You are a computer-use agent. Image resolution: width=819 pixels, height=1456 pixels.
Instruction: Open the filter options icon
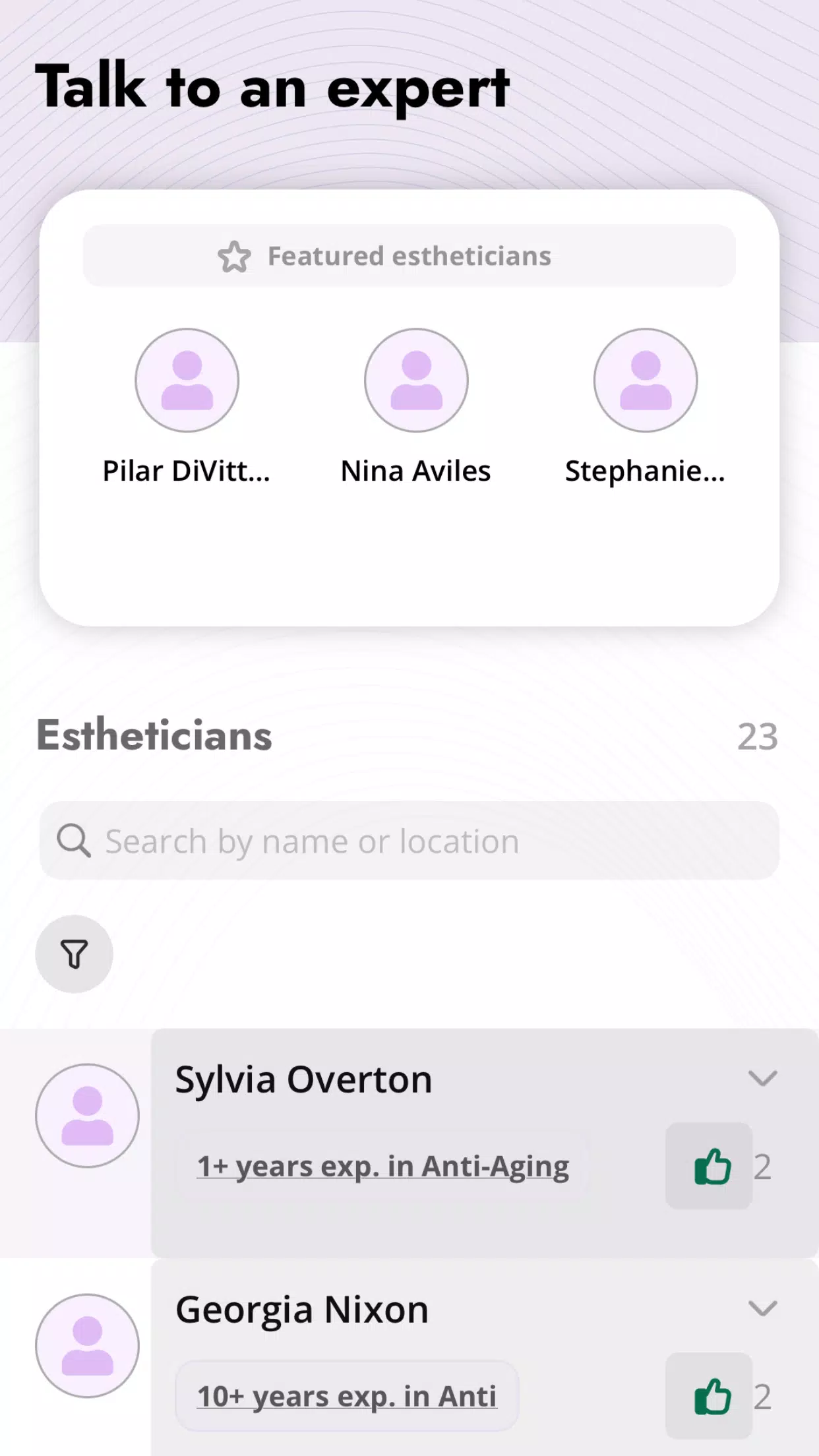[x=75, y=954]
